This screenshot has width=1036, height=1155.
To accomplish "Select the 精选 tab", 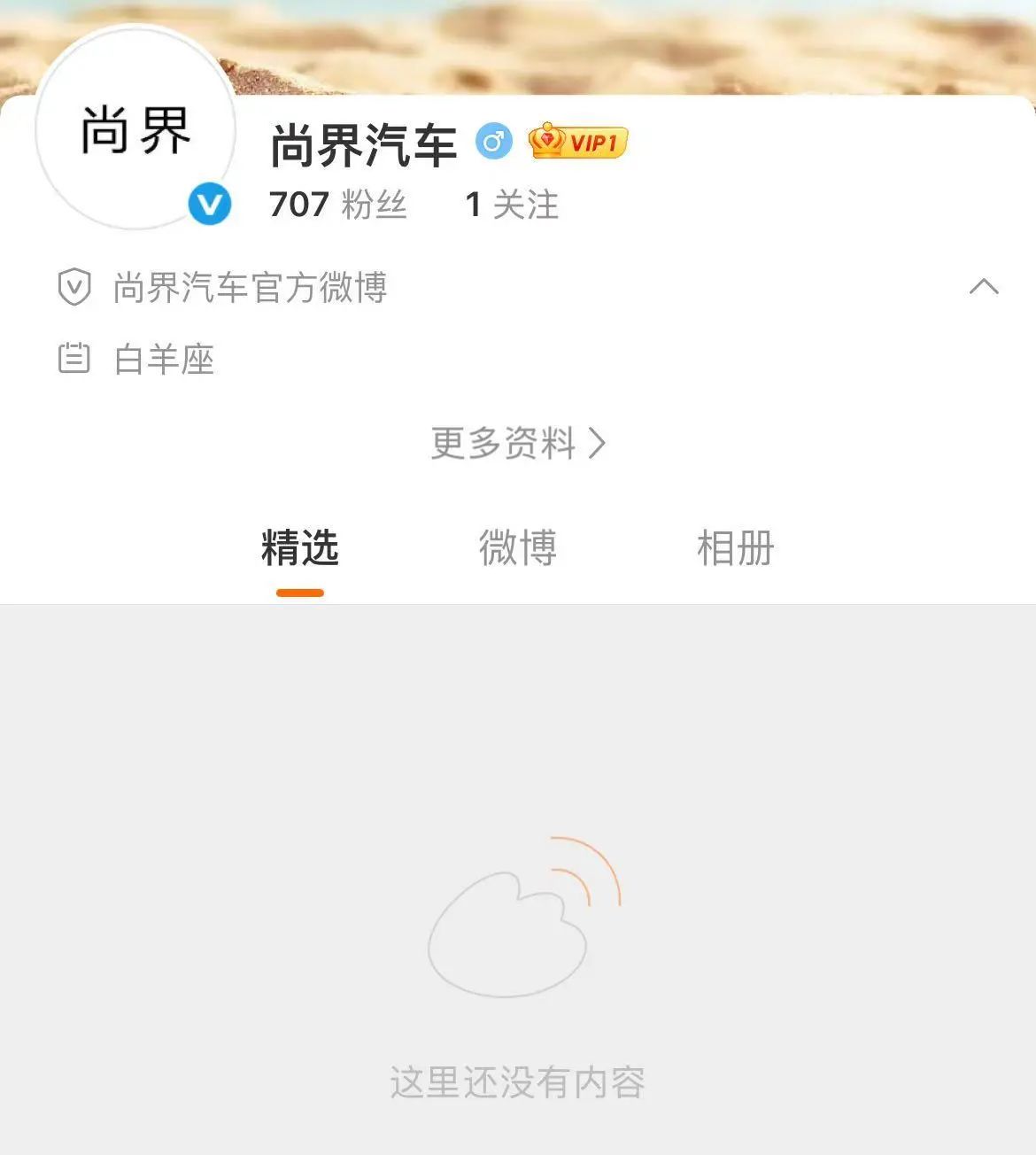I will (x=300, y=548).
